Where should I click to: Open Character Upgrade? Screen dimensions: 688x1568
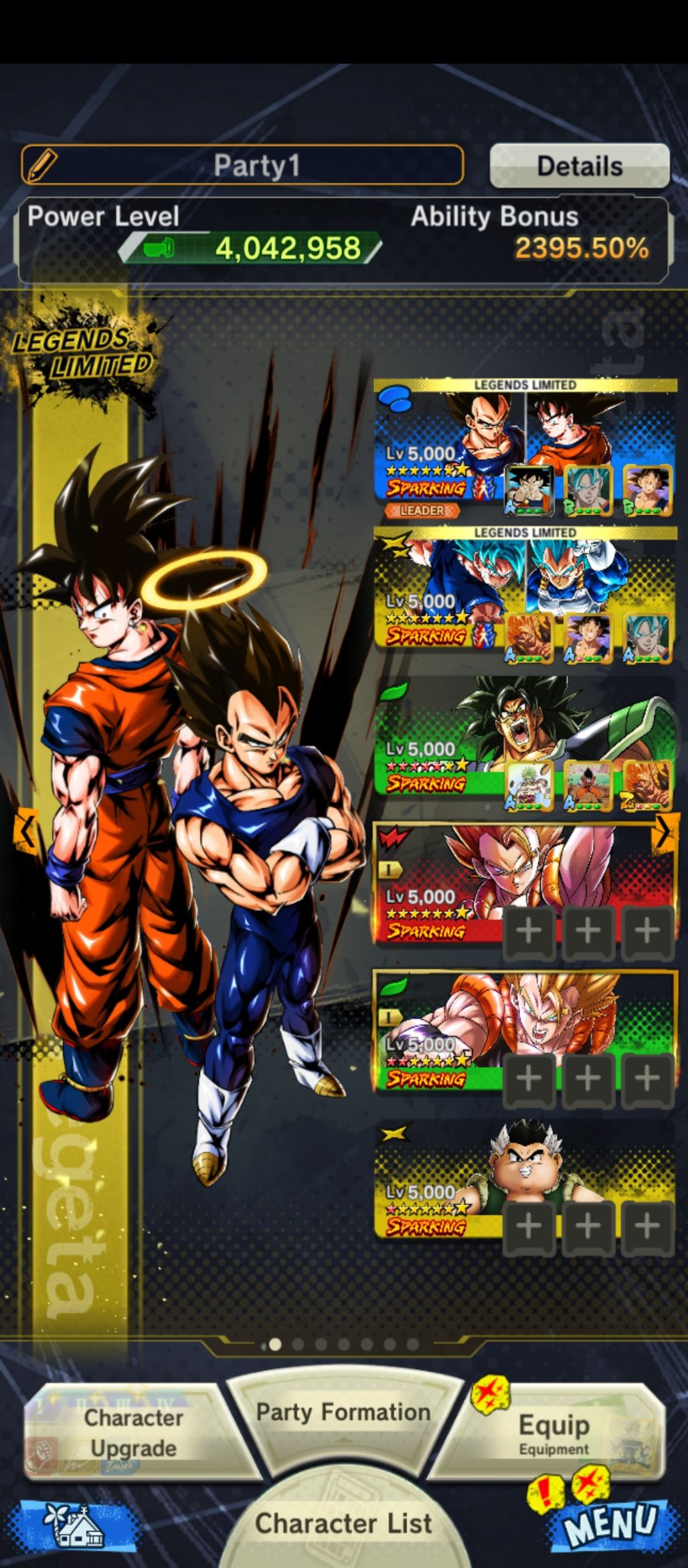134,1431
